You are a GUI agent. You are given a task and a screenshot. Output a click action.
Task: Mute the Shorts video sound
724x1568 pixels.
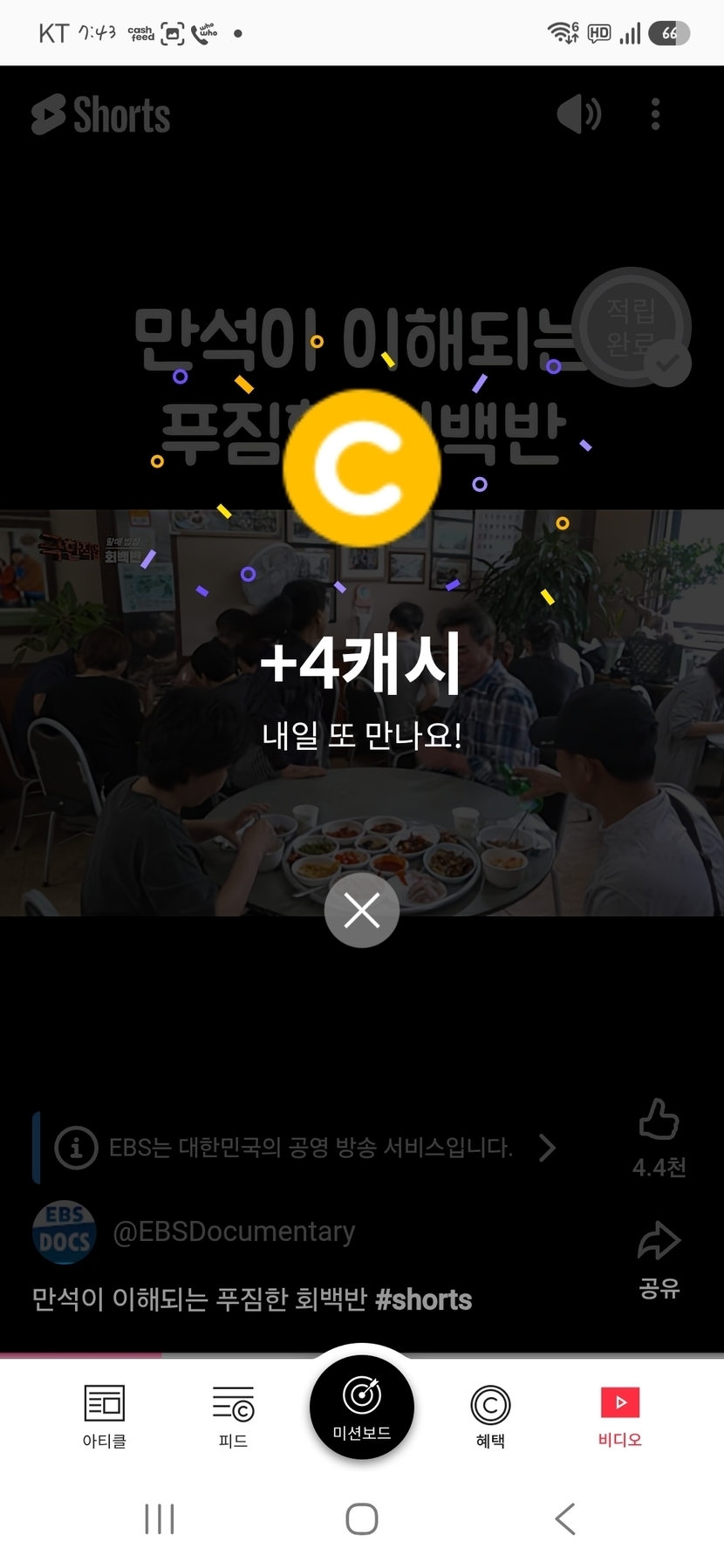tap(578, 114)
